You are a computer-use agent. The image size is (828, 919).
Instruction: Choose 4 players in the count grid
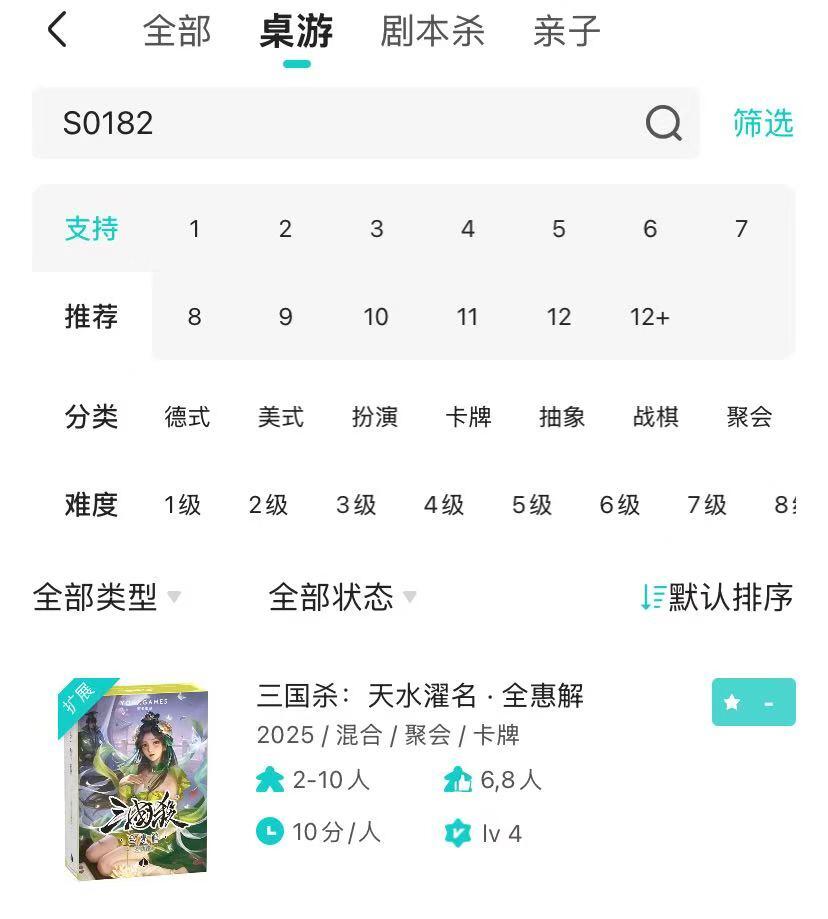point(467,229)
